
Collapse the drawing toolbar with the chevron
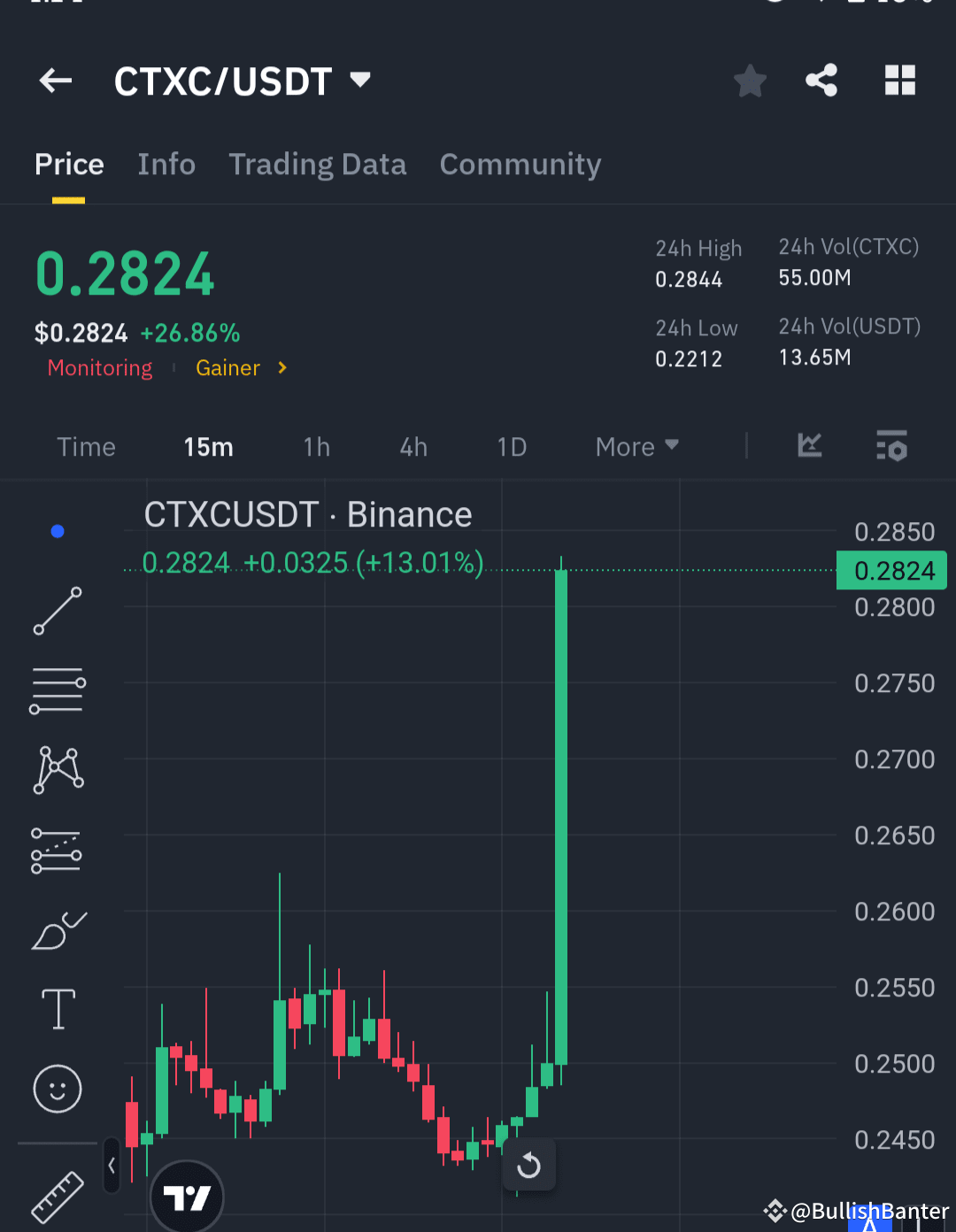tap(112, 1167)
